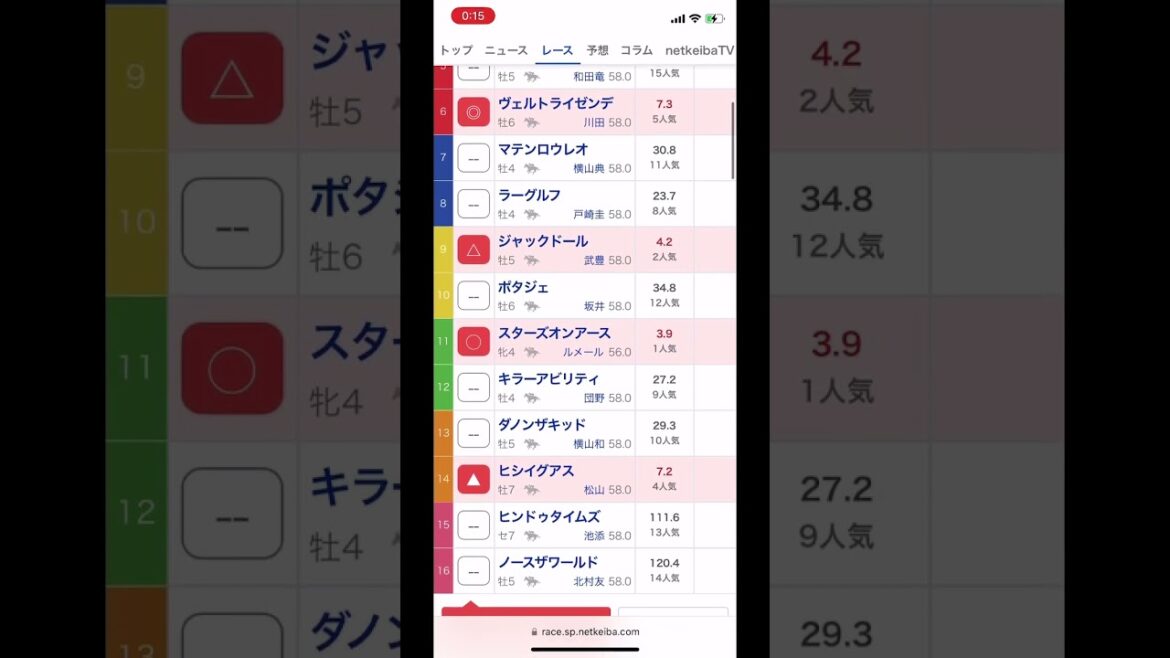Open the ニュース tab
This screenshot has height=658, width=1170.
(x=506, y=50)
